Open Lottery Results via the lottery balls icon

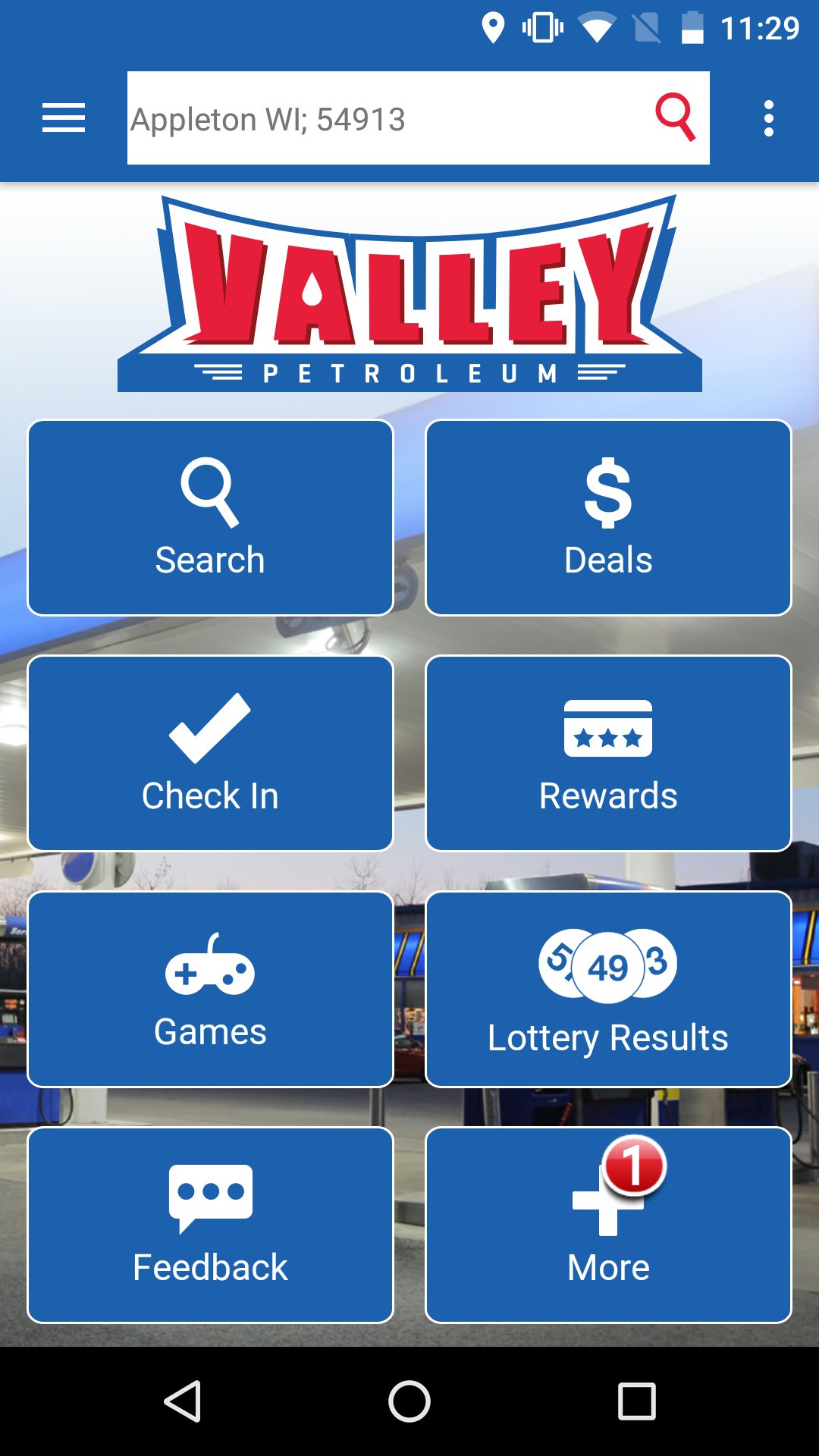[610, 967]
